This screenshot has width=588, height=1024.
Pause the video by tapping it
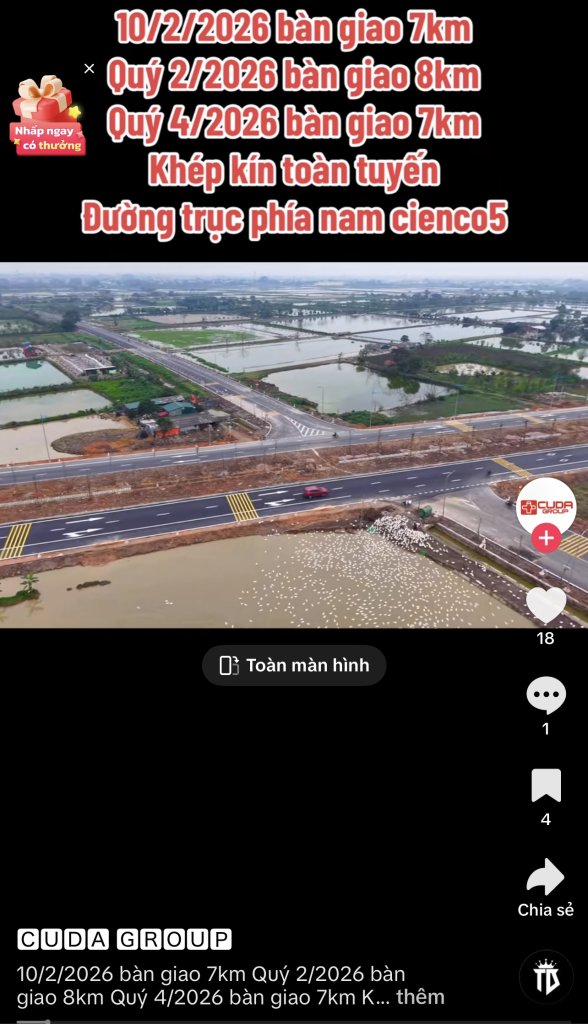pos(261,445)
